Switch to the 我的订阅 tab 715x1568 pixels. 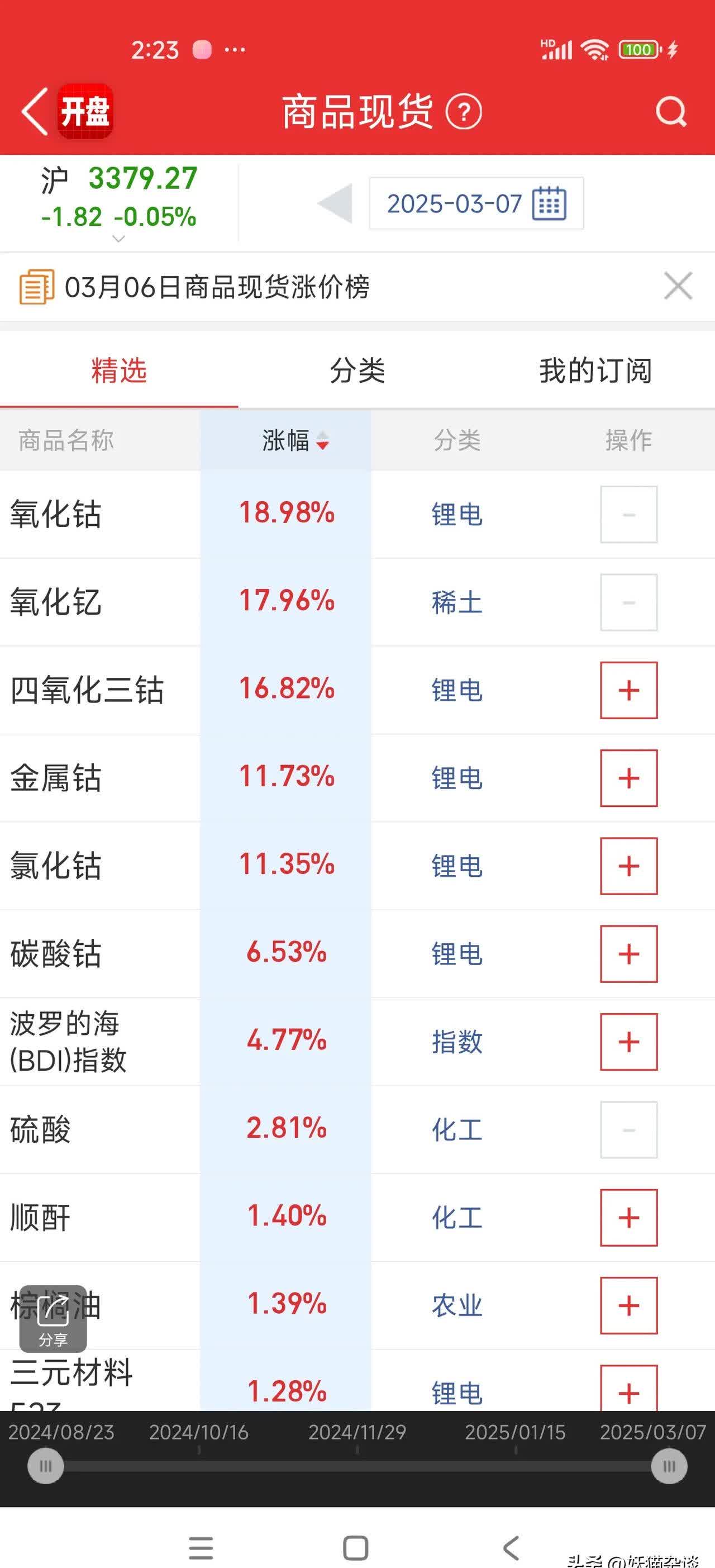click(595, 370)
